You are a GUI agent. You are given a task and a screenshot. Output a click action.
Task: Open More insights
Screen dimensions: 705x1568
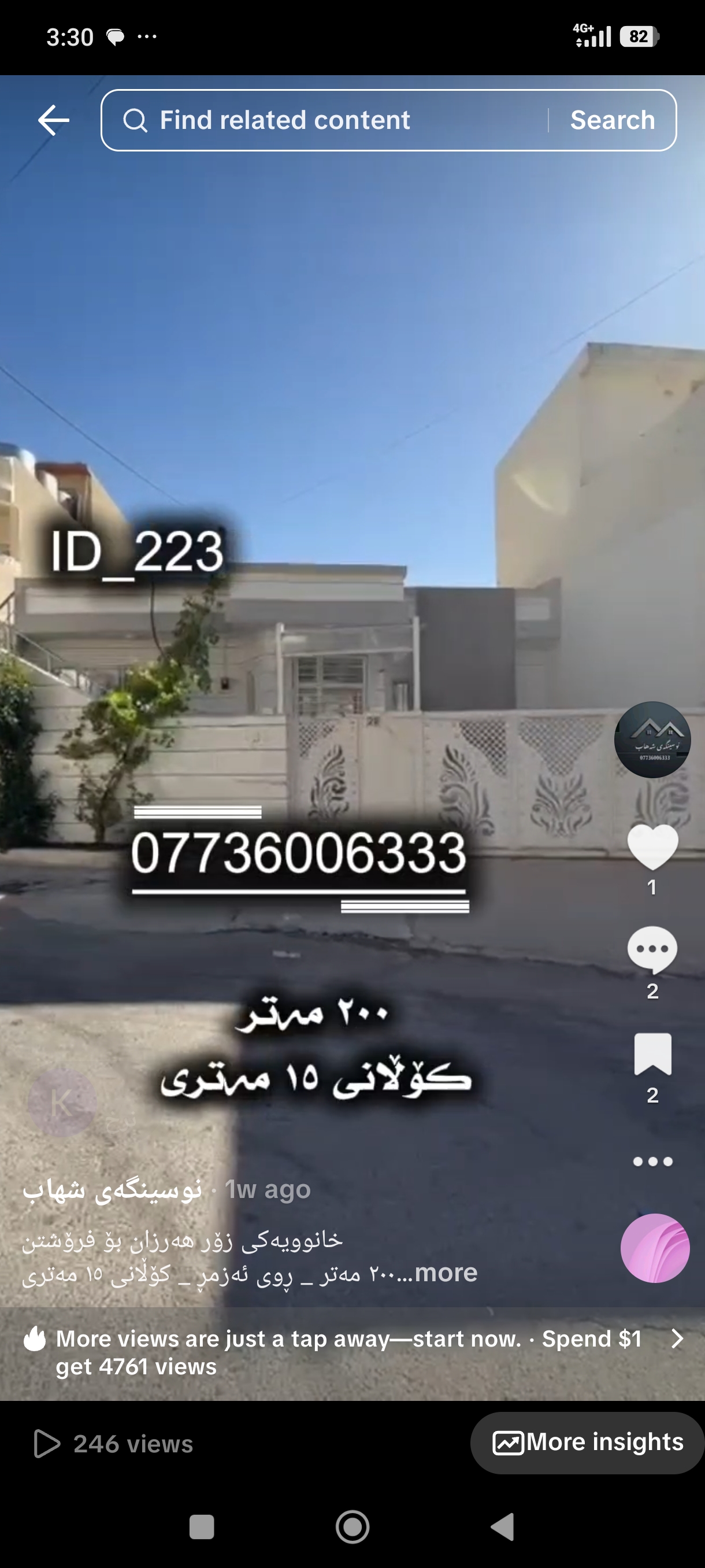(587, 1443)
